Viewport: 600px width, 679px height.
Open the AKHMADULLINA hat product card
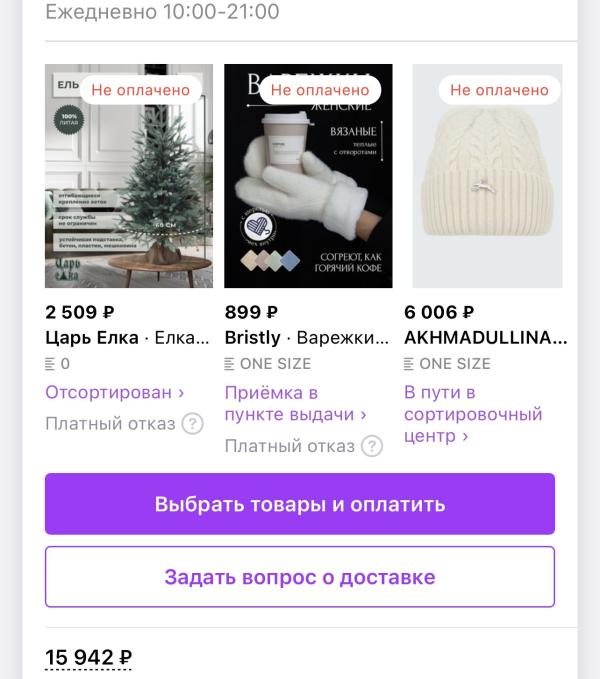click(487, 177)
